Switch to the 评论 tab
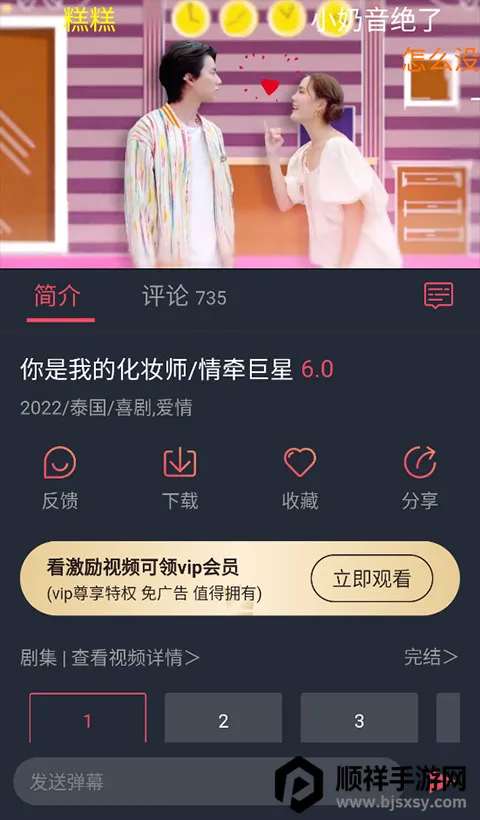The image size is (480, 820). click(x=185, y=297)
